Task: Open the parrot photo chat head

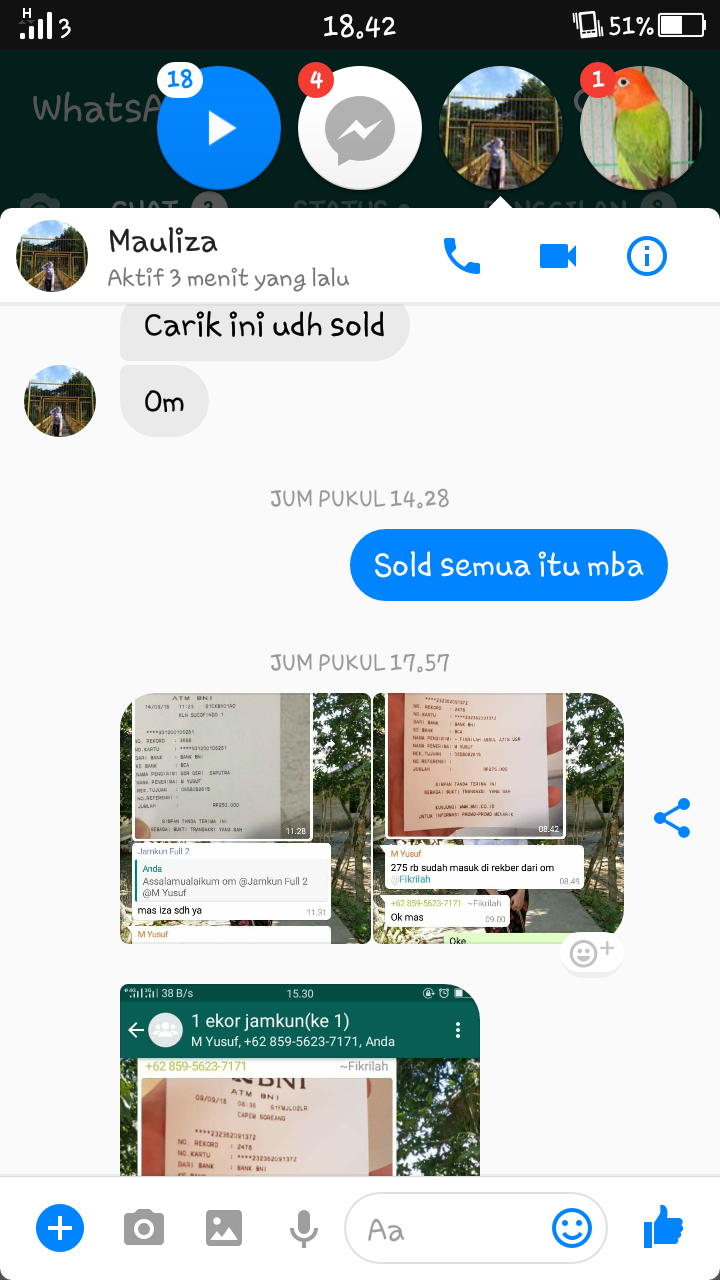Action: [x=642, y=128]
